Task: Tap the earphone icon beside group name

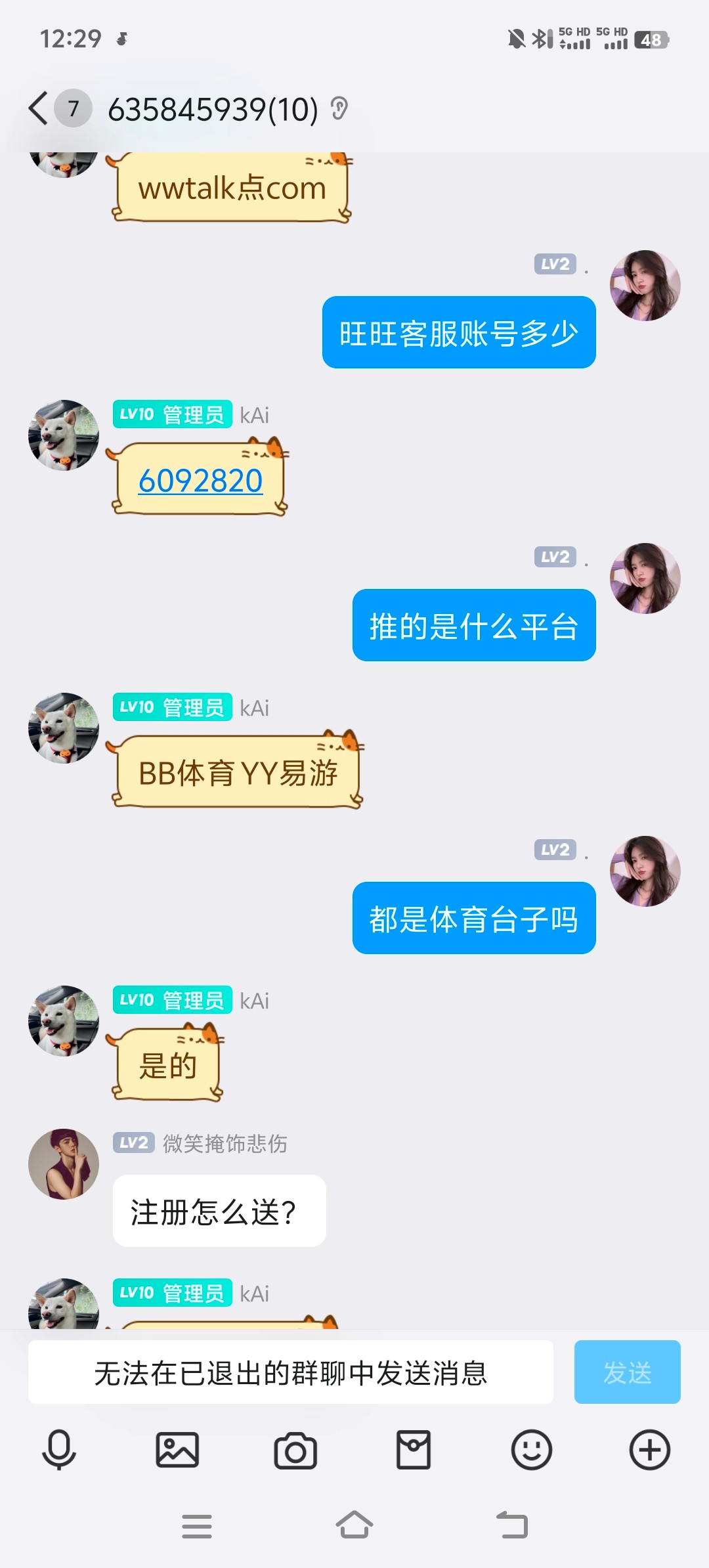Action: 339,109
